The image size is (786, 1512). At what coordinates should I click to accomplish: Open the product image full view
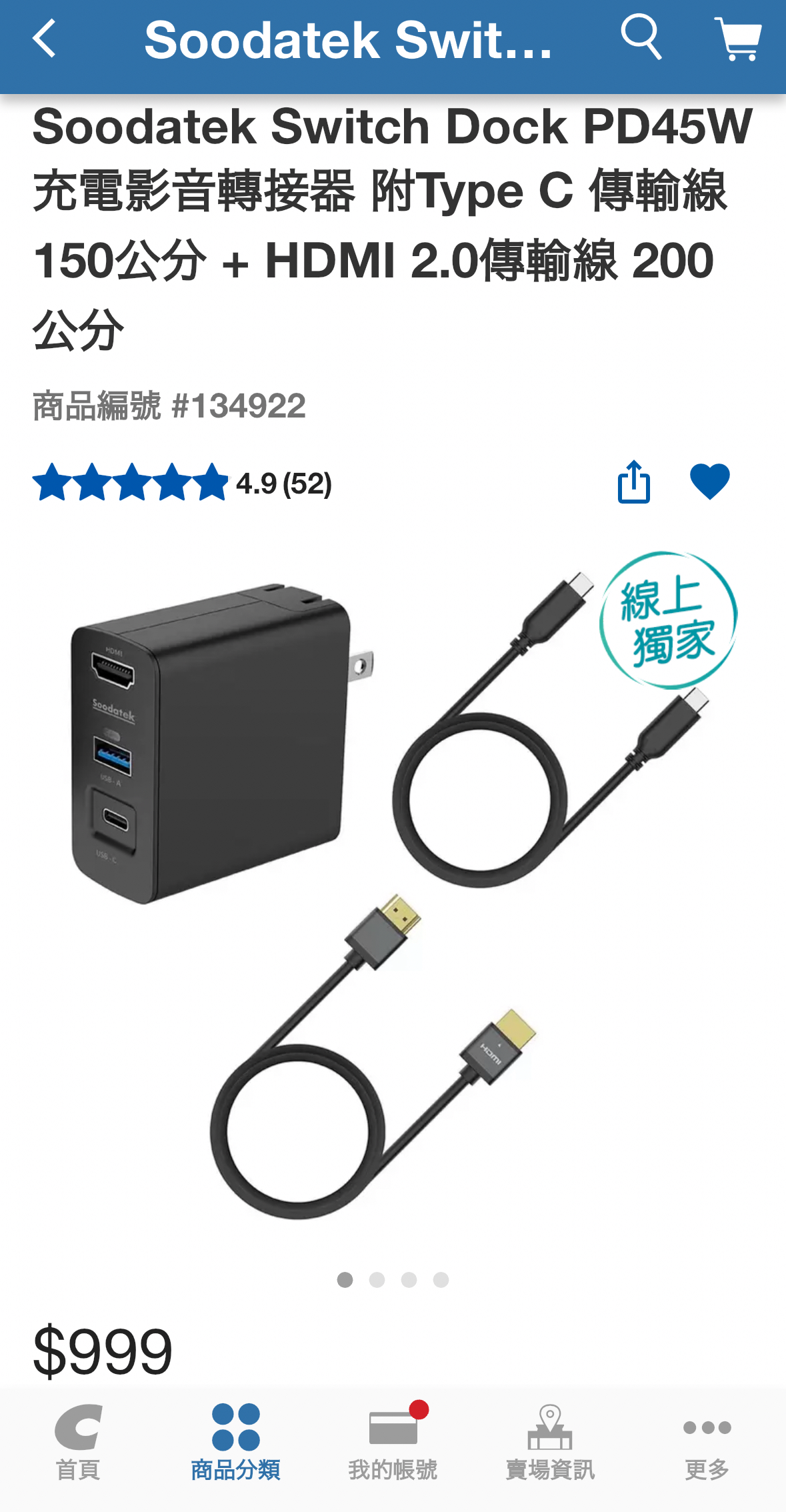pos(392,894)
